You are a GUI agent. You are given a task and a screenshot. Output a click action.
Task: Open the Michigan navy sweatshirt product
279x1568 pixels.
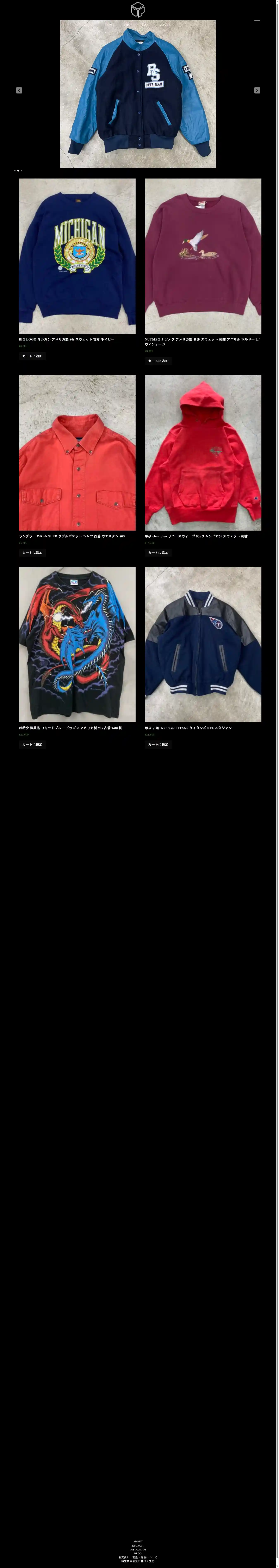tap(77, 256)
